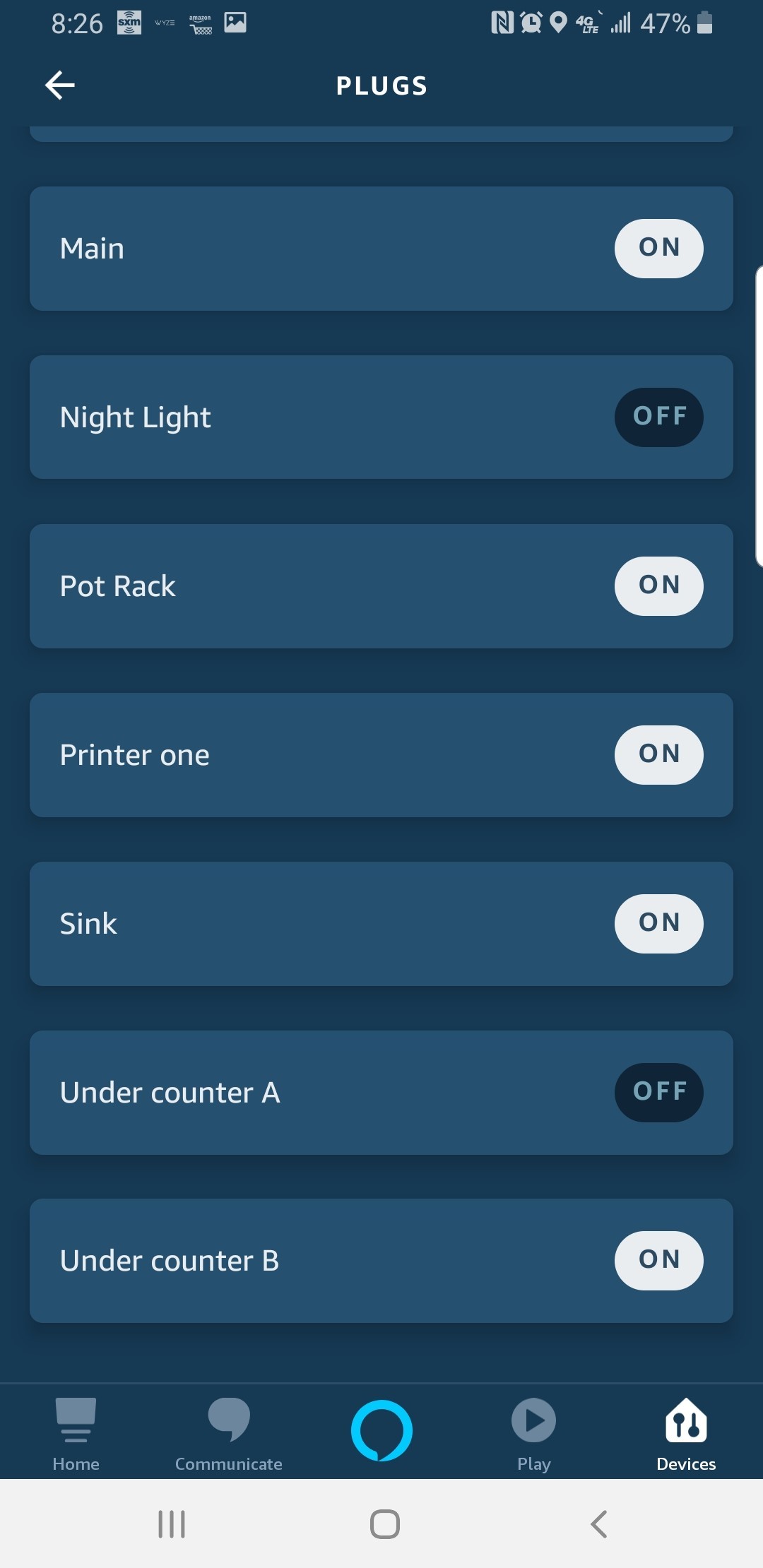This screenshot has width=763, height=1568.
Task: Tap the system home button
Action: pos(385,1524)
